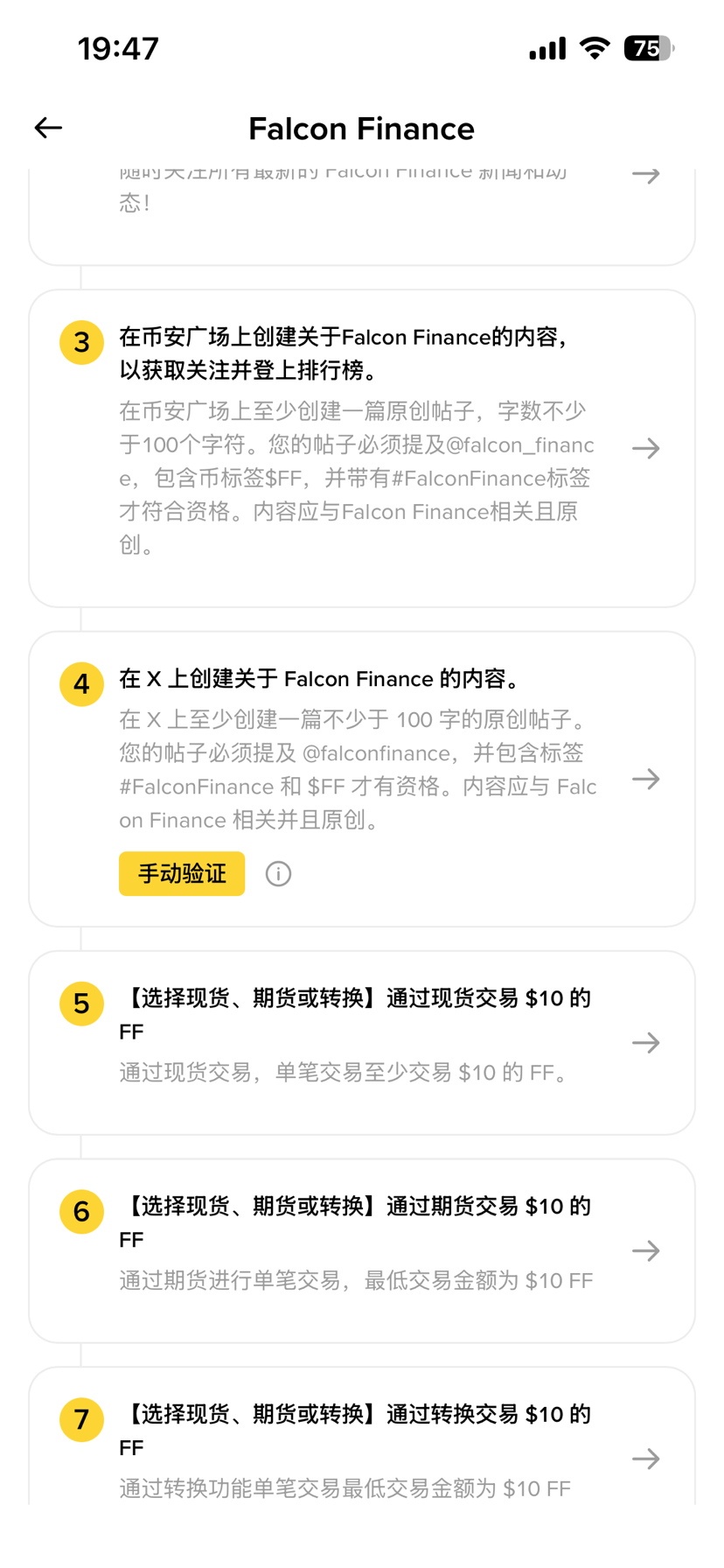Viewport: 724px width, 1568px height.
Task: Show info icon next to 手动验证
Action: (278, 873)
